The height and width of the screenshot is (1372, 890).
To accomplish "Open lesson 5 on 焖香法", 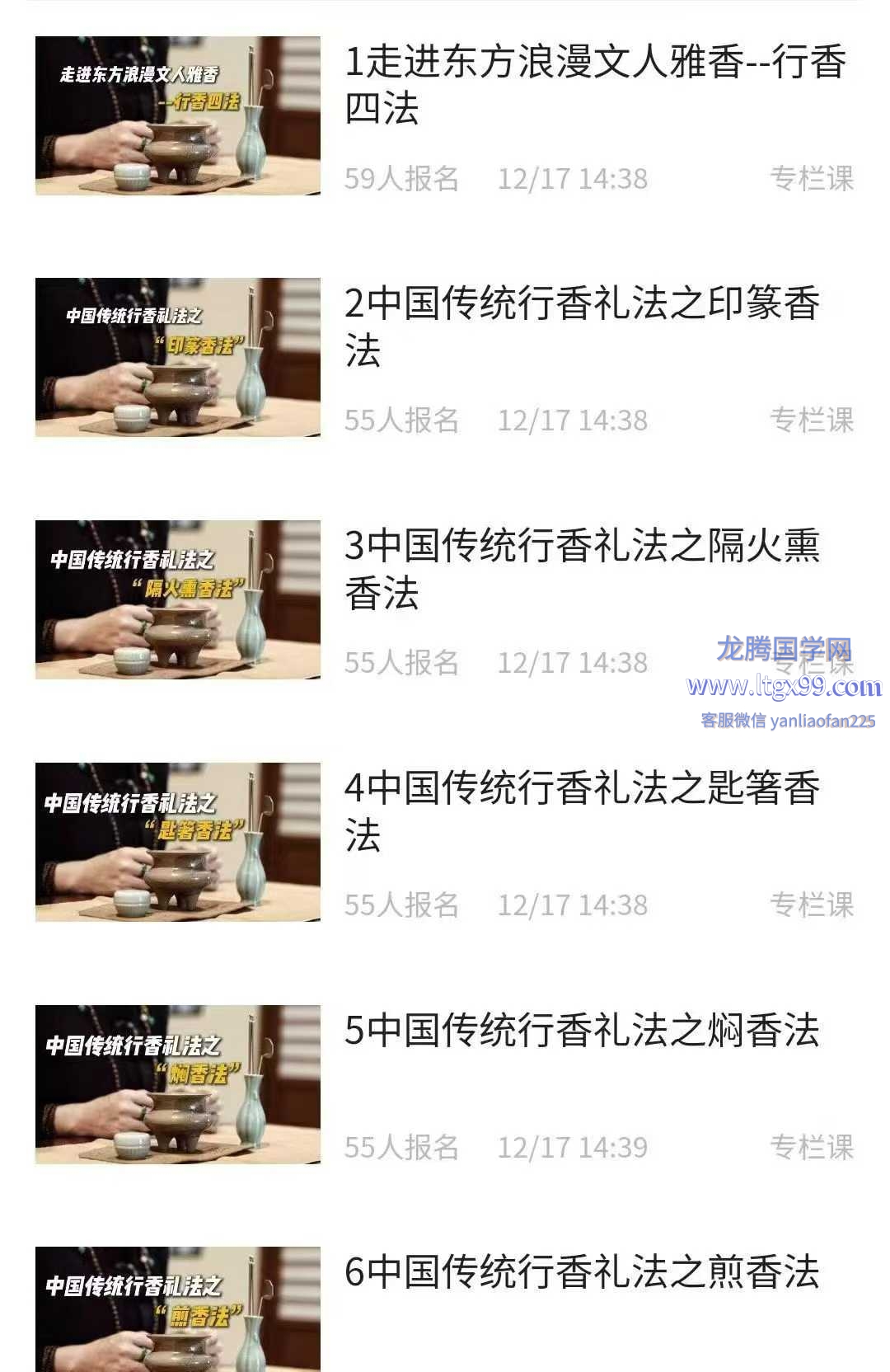I will click(x=582, y=1031).
